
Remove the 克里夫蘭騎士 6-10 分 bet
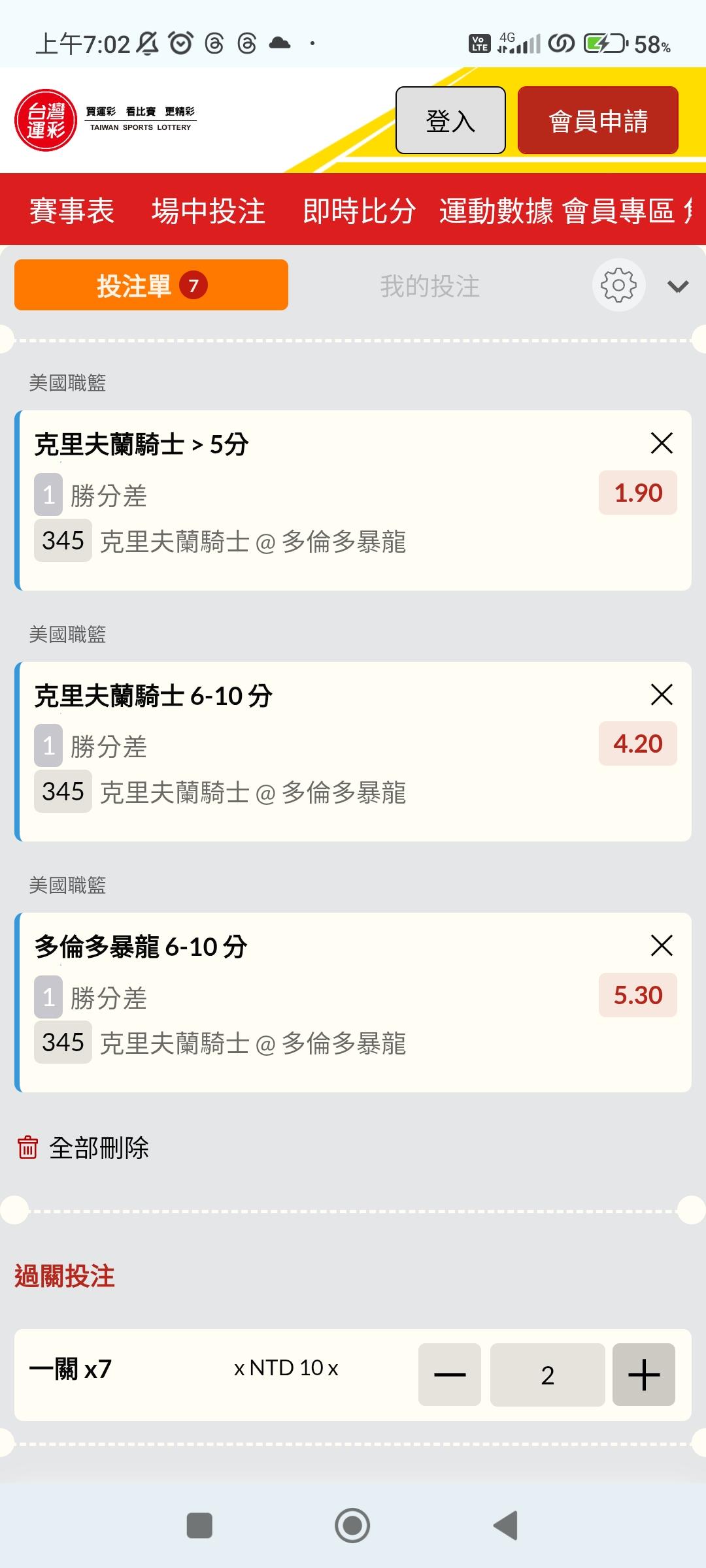(x=662, y=694)
